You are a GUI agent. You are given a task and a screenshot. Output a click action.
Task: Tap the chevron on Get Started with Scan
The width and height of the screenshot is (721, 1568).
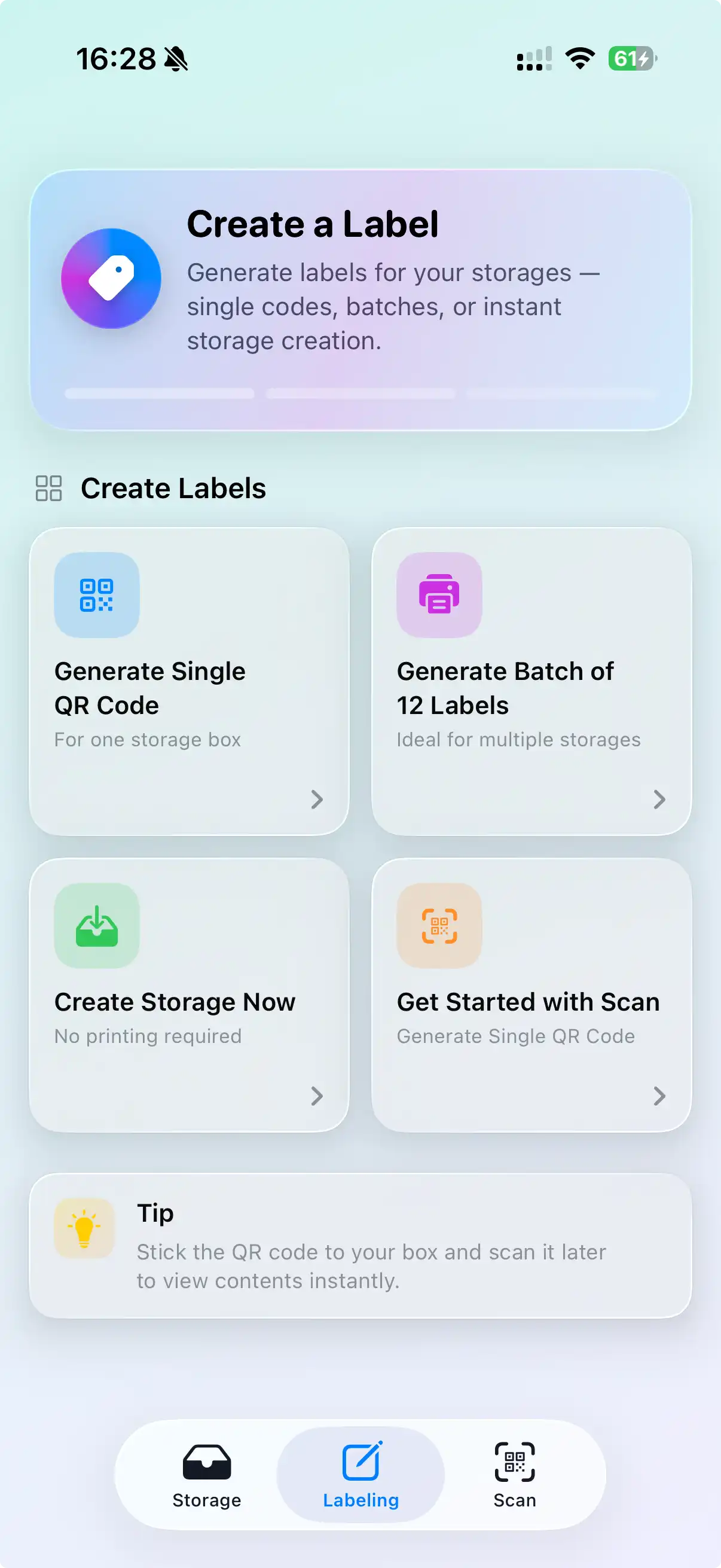click(x=659, y=1097)
